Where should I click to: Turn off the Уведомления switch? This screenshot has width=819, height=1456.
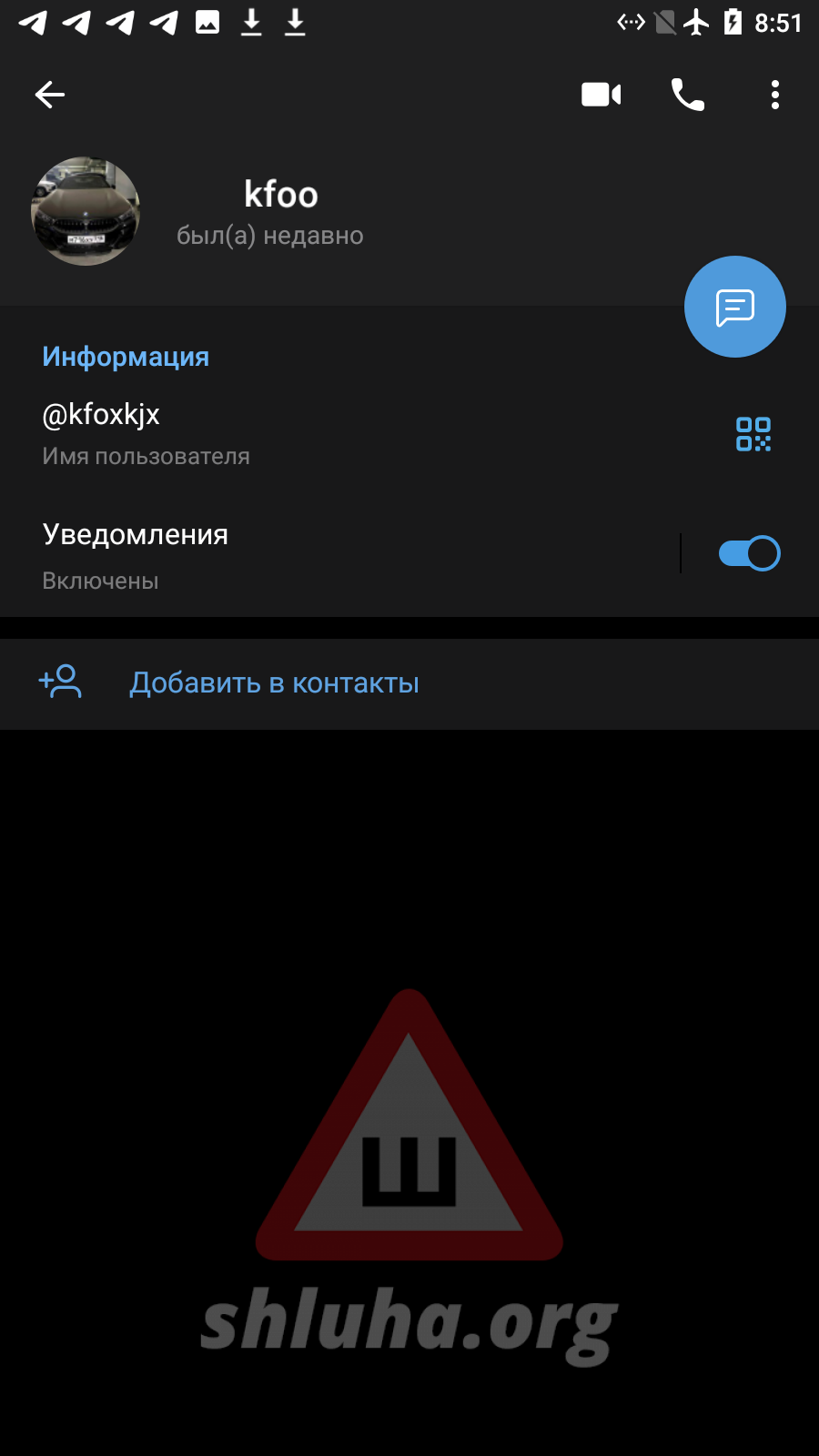749,553
